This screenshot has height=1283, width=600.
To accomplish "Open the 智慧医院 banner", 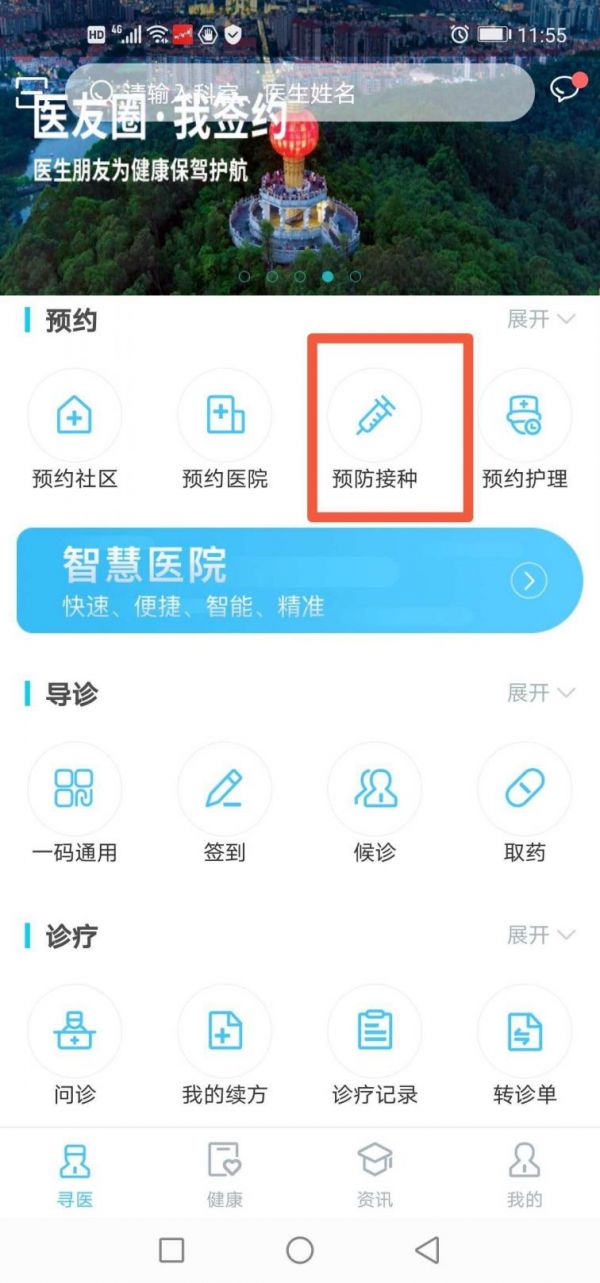I will pos(300,581).
